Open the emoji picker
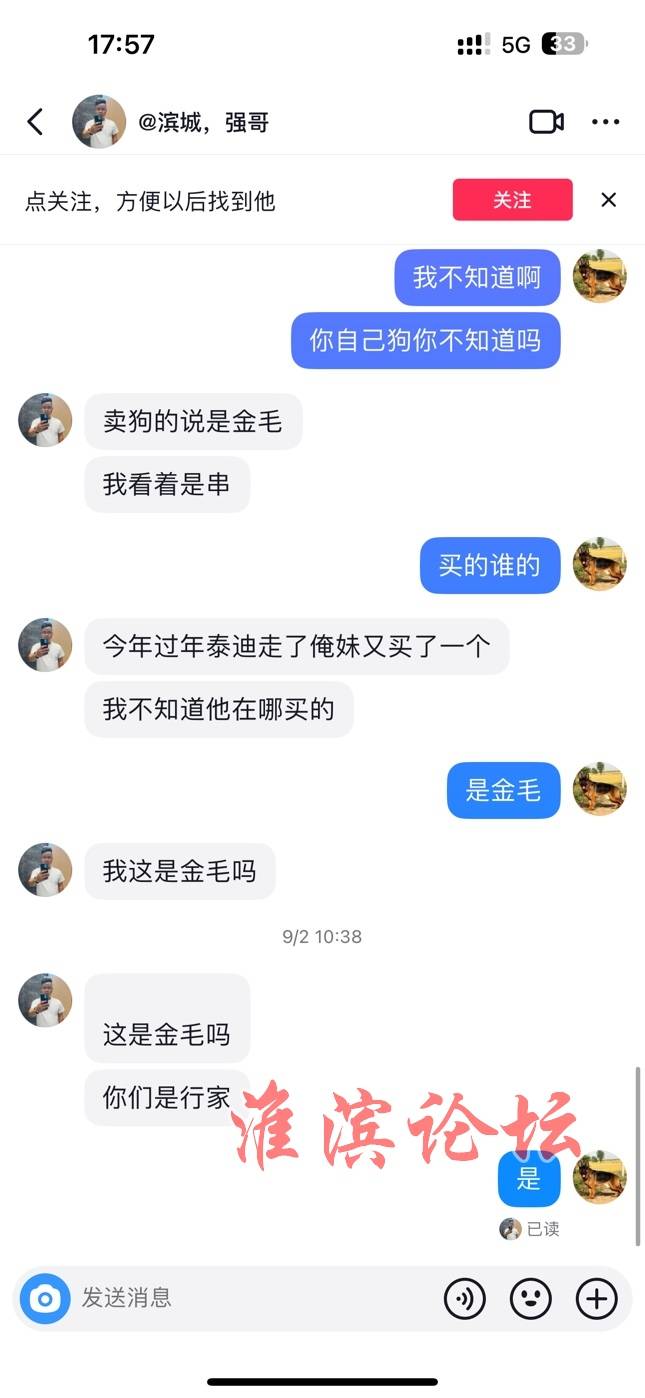The height and width of the screenshot is (1398, 645). click(x=530, y=1298)
